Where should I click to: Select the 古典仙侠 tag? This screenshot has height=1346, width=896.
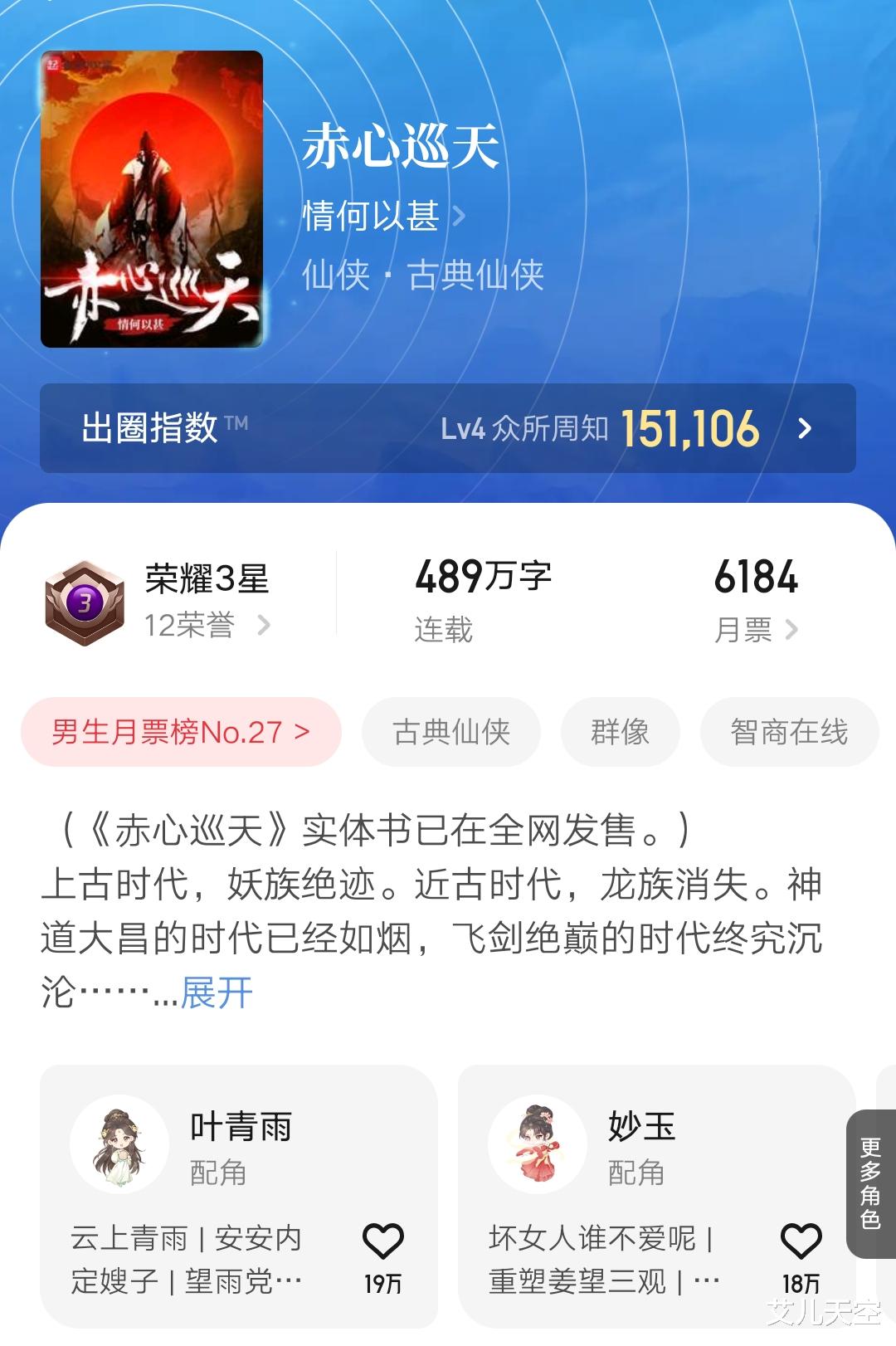[450, 732]
